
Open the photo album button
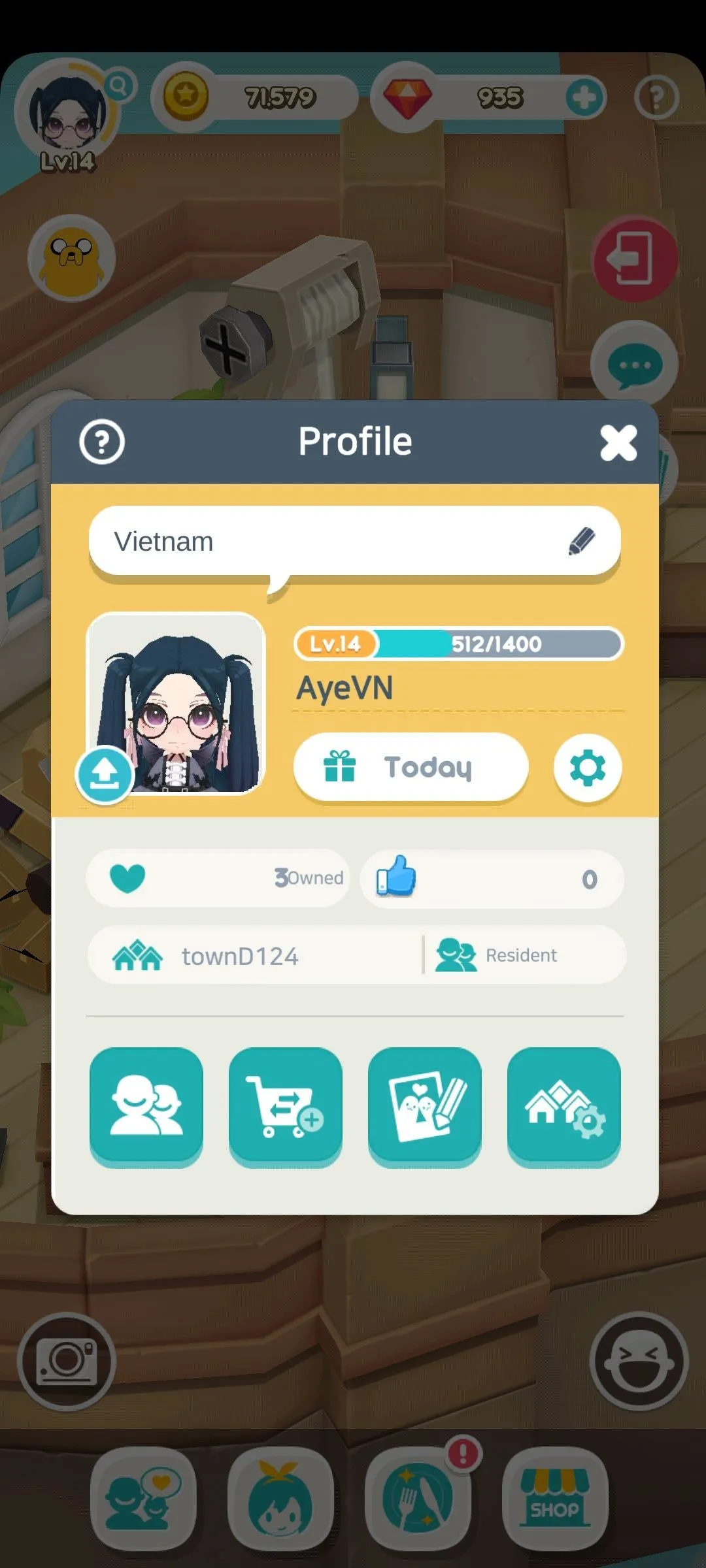tap(425, 1105)
